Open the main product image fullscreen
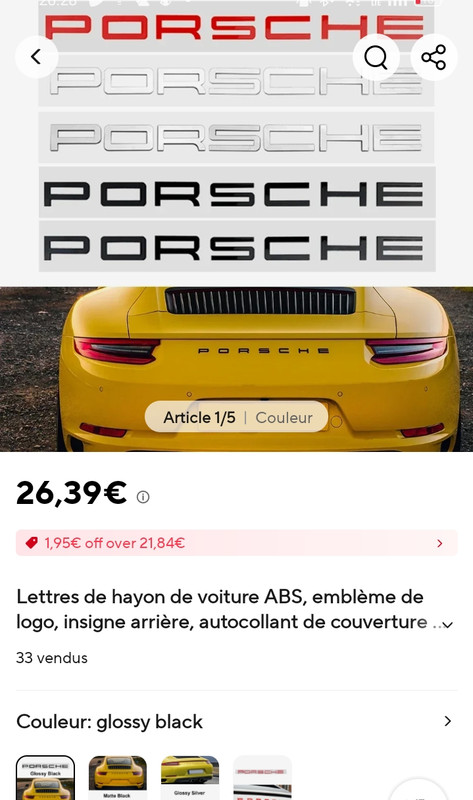This screenshot has width=473, height=800. pos(236,226)
